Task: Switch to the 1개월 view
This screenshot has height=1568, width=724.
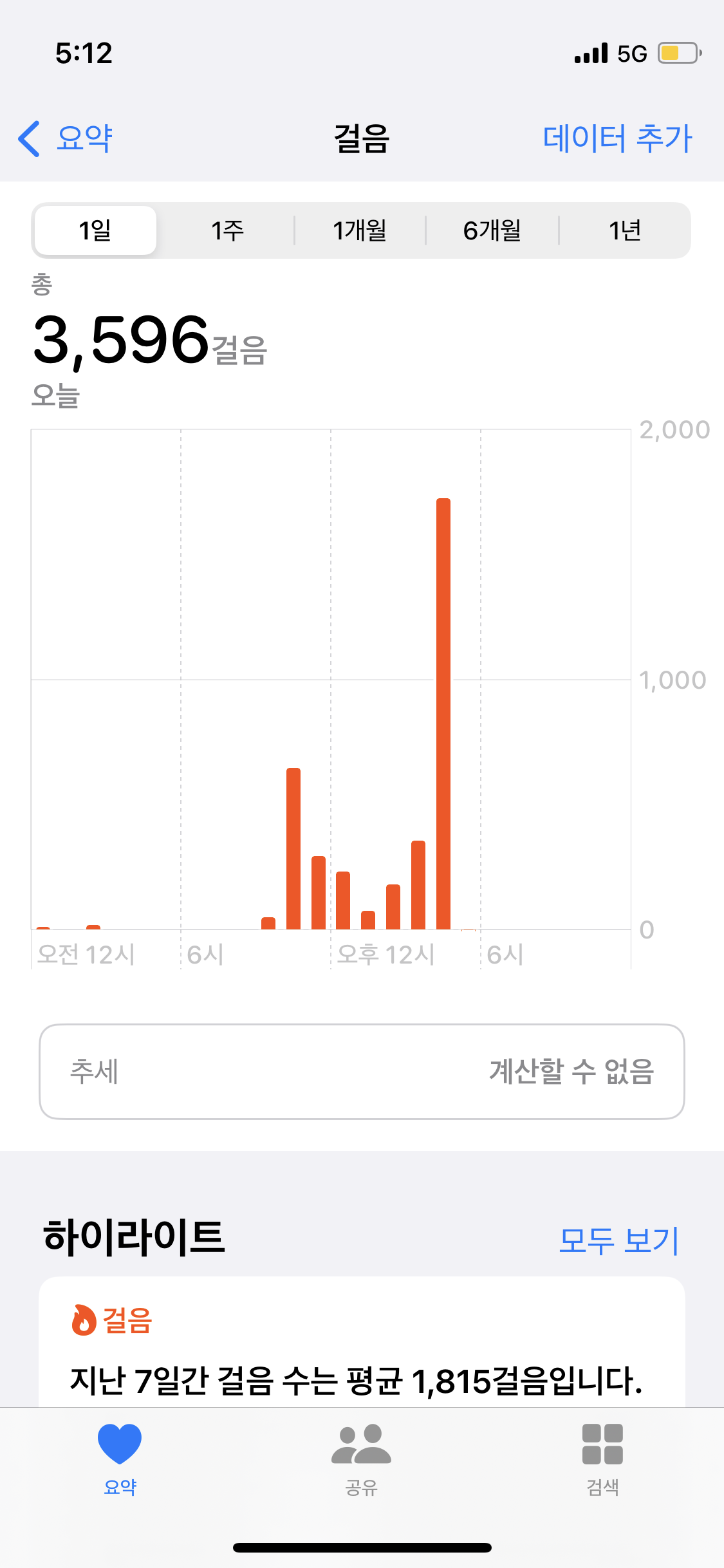Action: pos(360,230)
